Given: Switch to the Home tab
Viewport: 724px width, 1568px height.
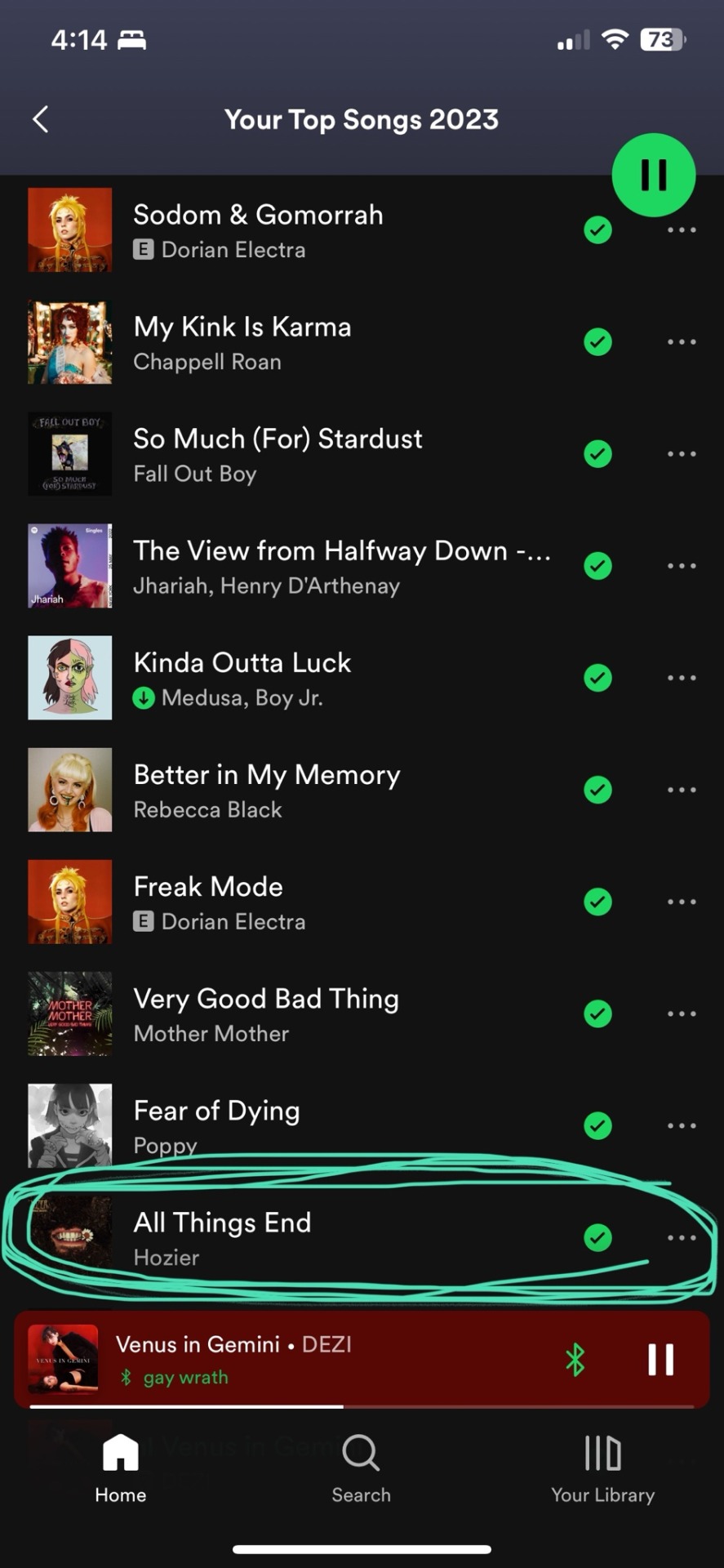Looking at the screenshot, I should pyautogui.click(x=121, y=1468).
